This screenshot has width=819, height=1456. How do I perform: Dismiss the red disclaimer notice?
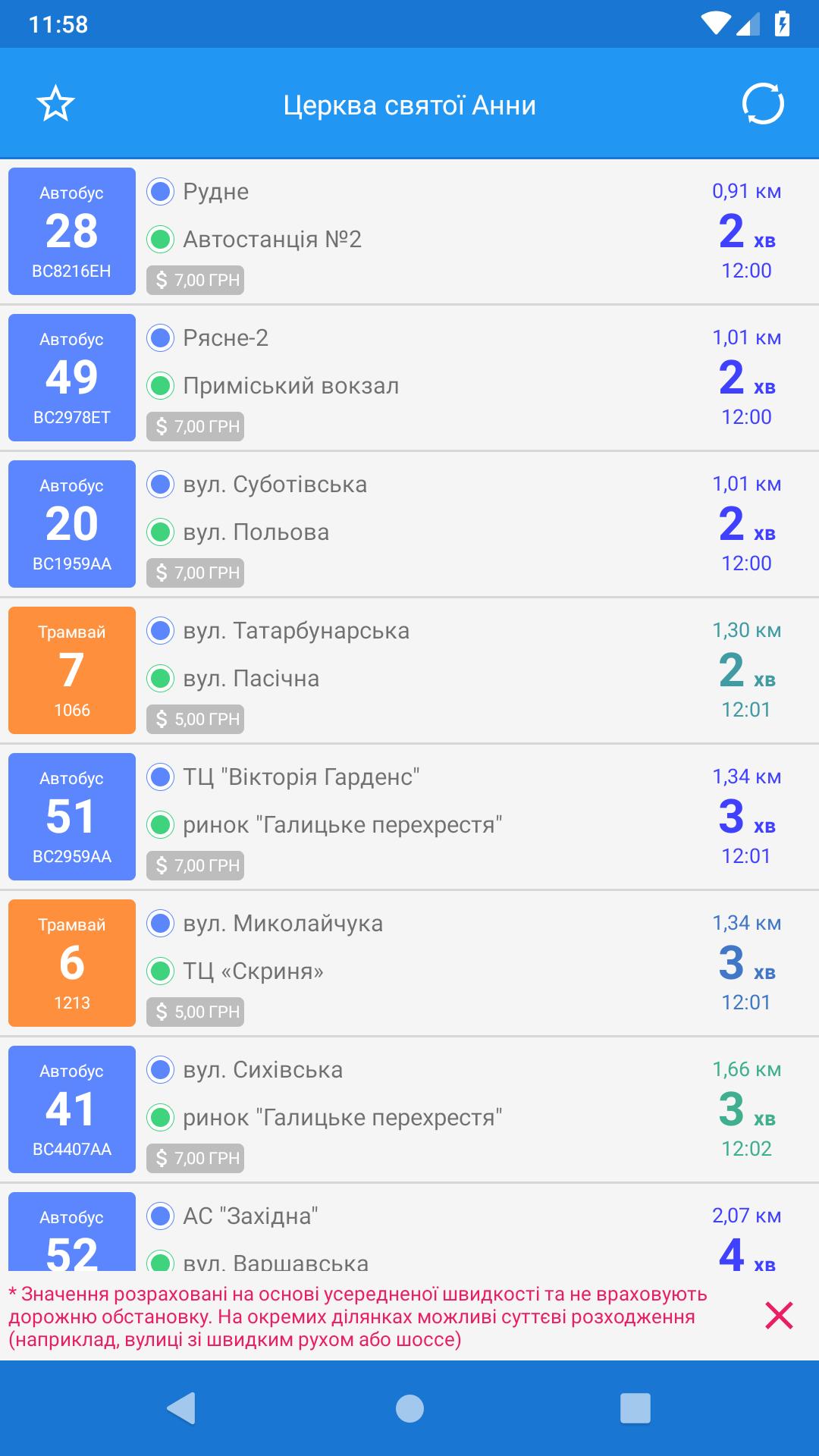pyautogui.click(x=779, y=1316)
